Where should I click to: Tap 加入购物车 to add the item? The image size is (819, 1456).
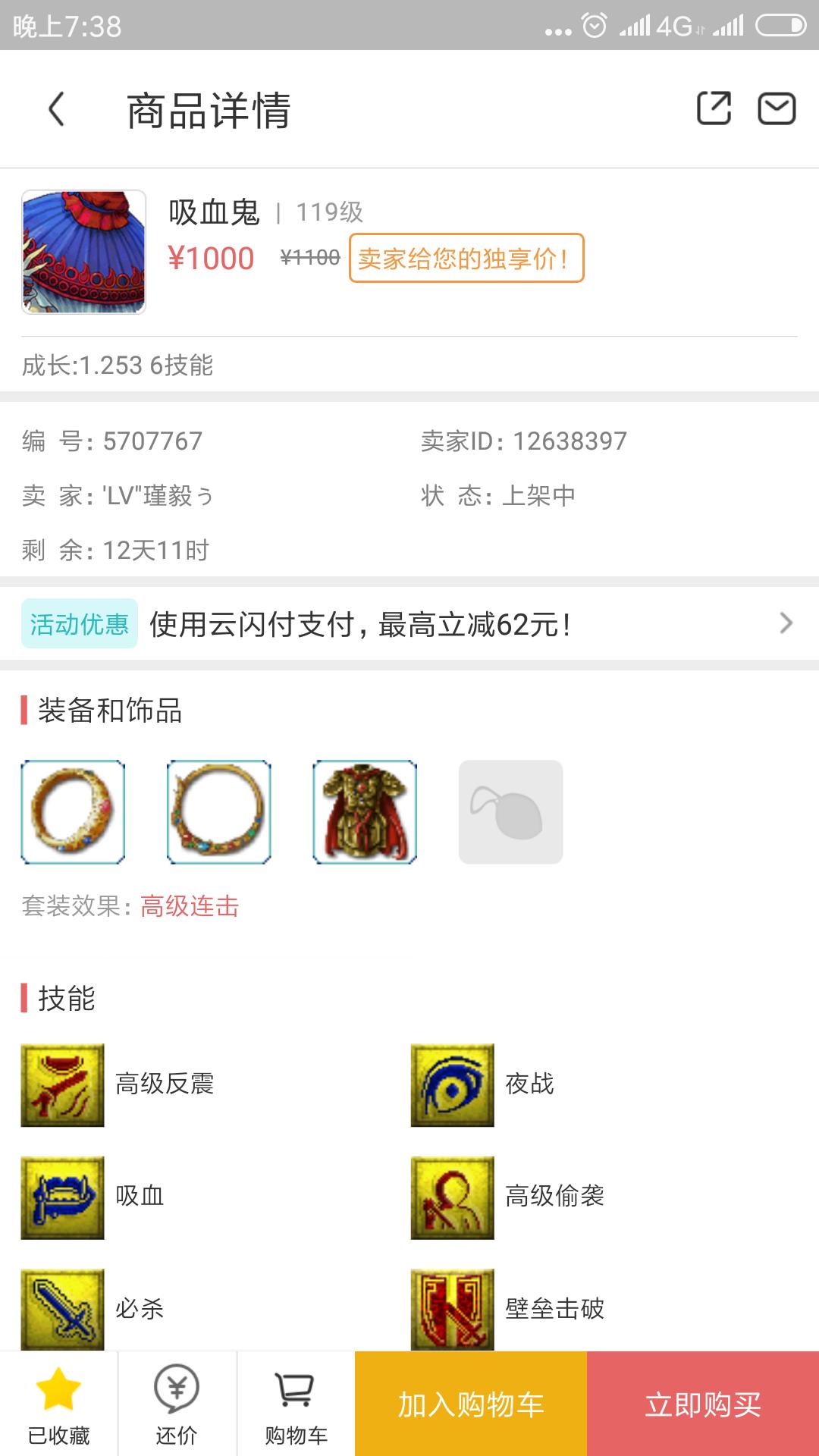pyautogui.click(x=471, y=1404)
